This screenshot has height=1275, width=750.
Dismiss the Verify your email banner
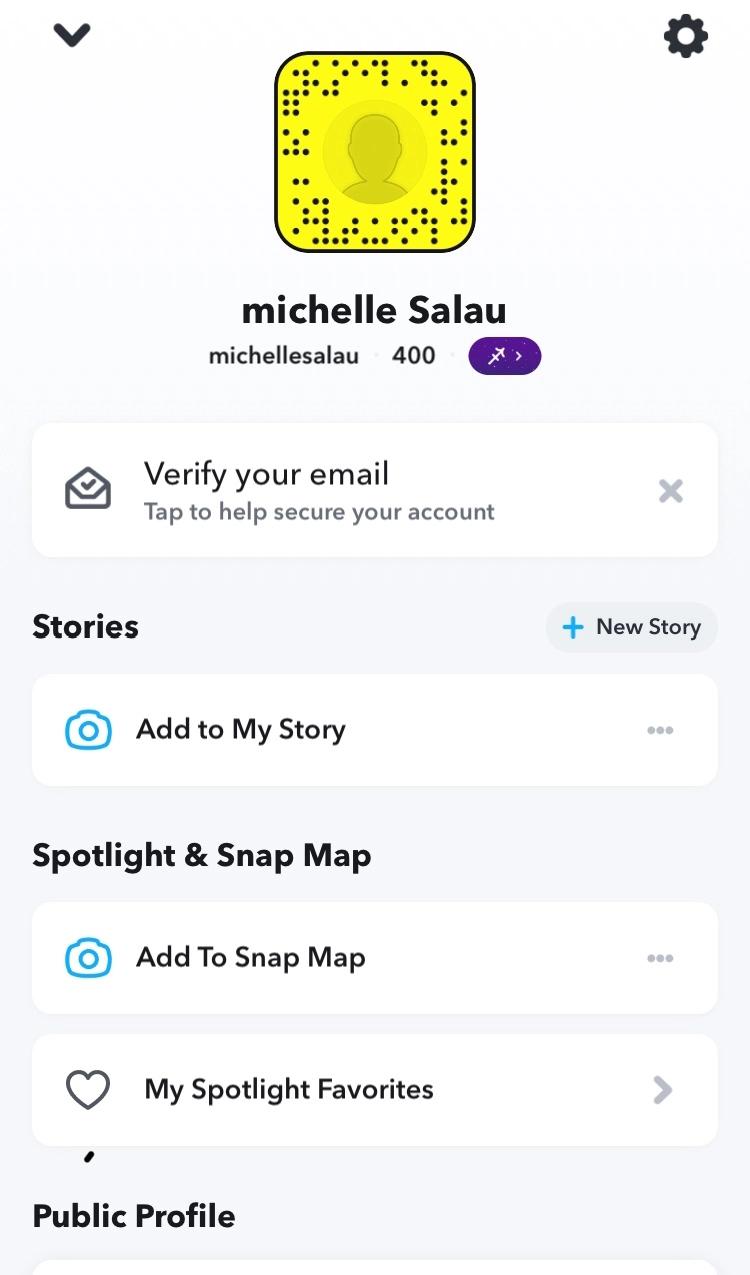tap(671, 491)
